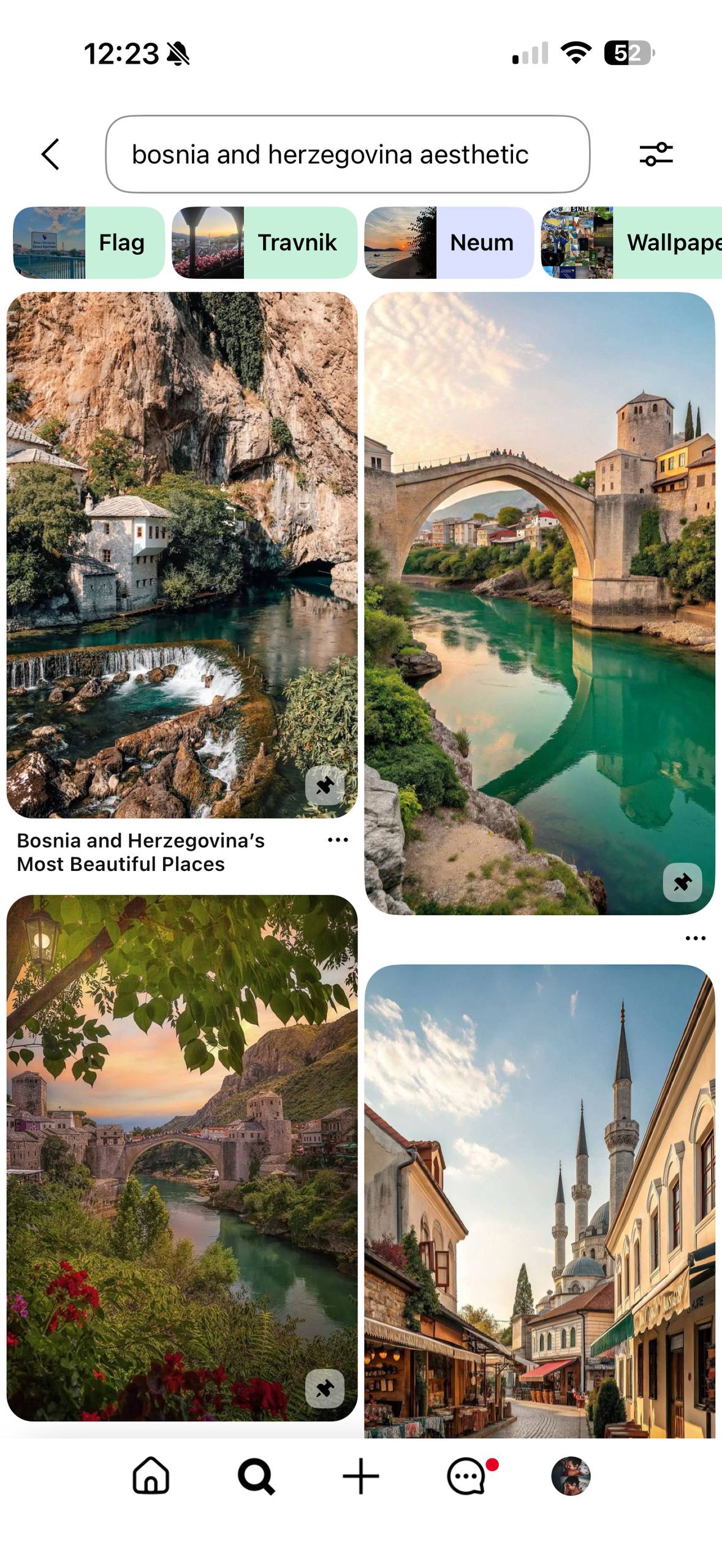
Task: Switch to the Home tab
Action: [151, 1476]
